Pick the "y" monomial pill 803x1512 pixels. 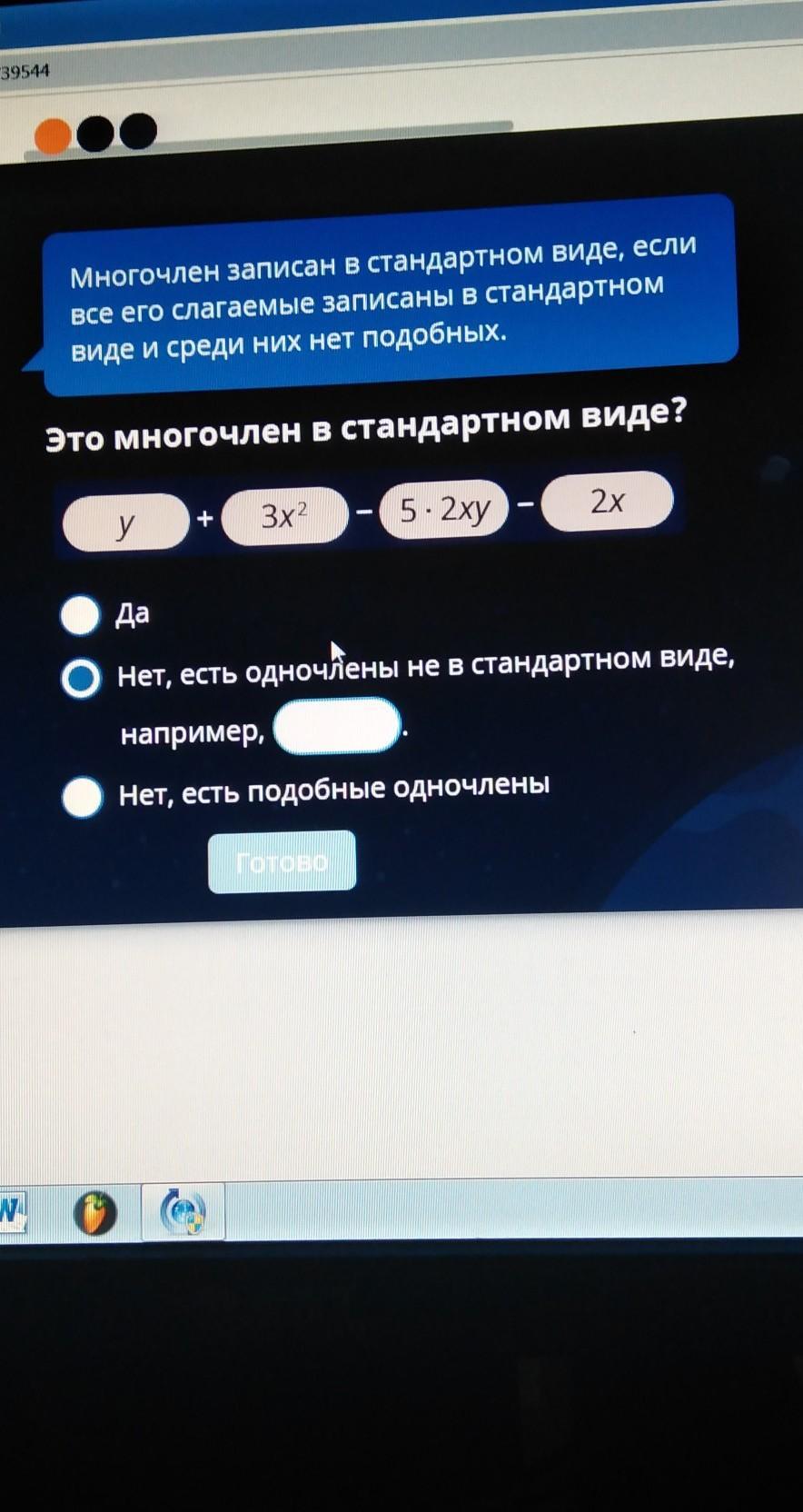click(x=125, y=522)
